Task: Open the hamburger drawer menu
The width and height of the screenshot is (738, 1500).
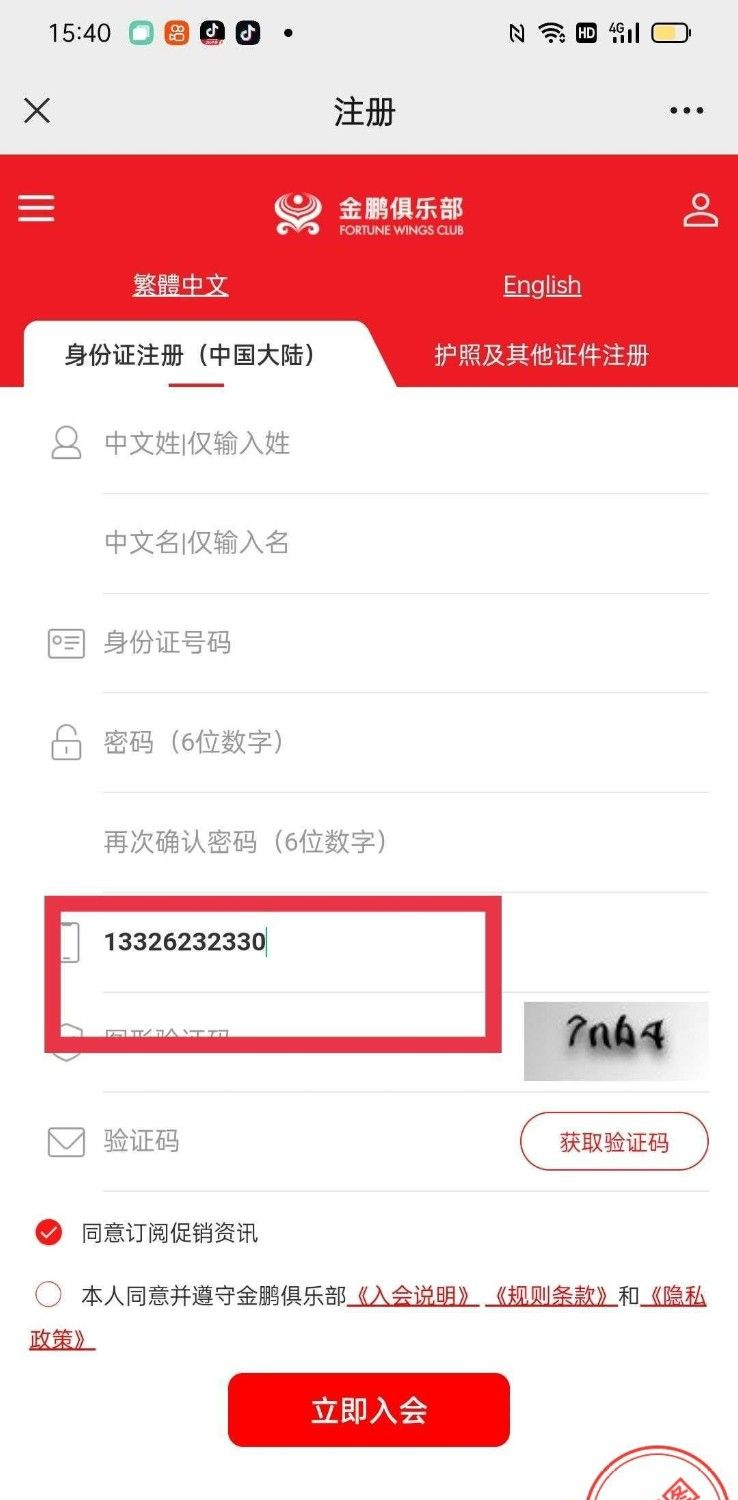Action: (37, 208)
